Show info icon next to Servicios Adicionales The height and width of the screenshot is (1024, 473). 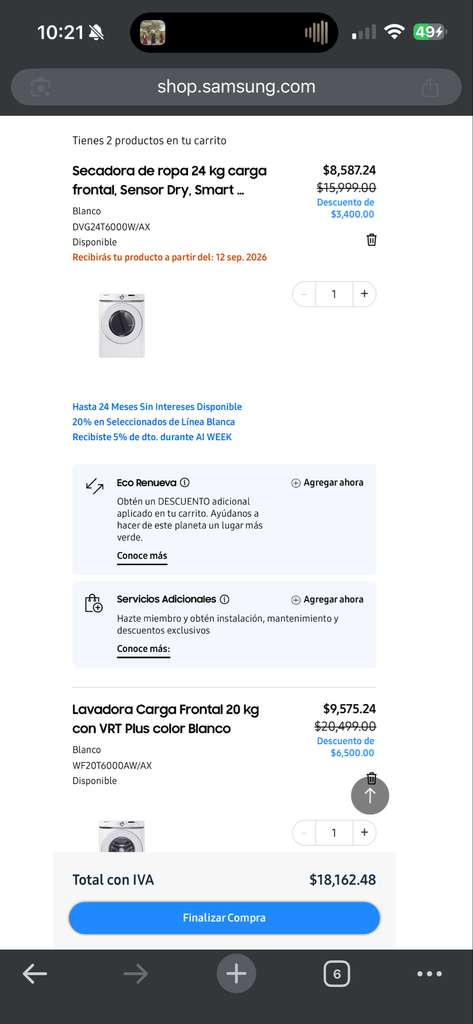(224, 599)
